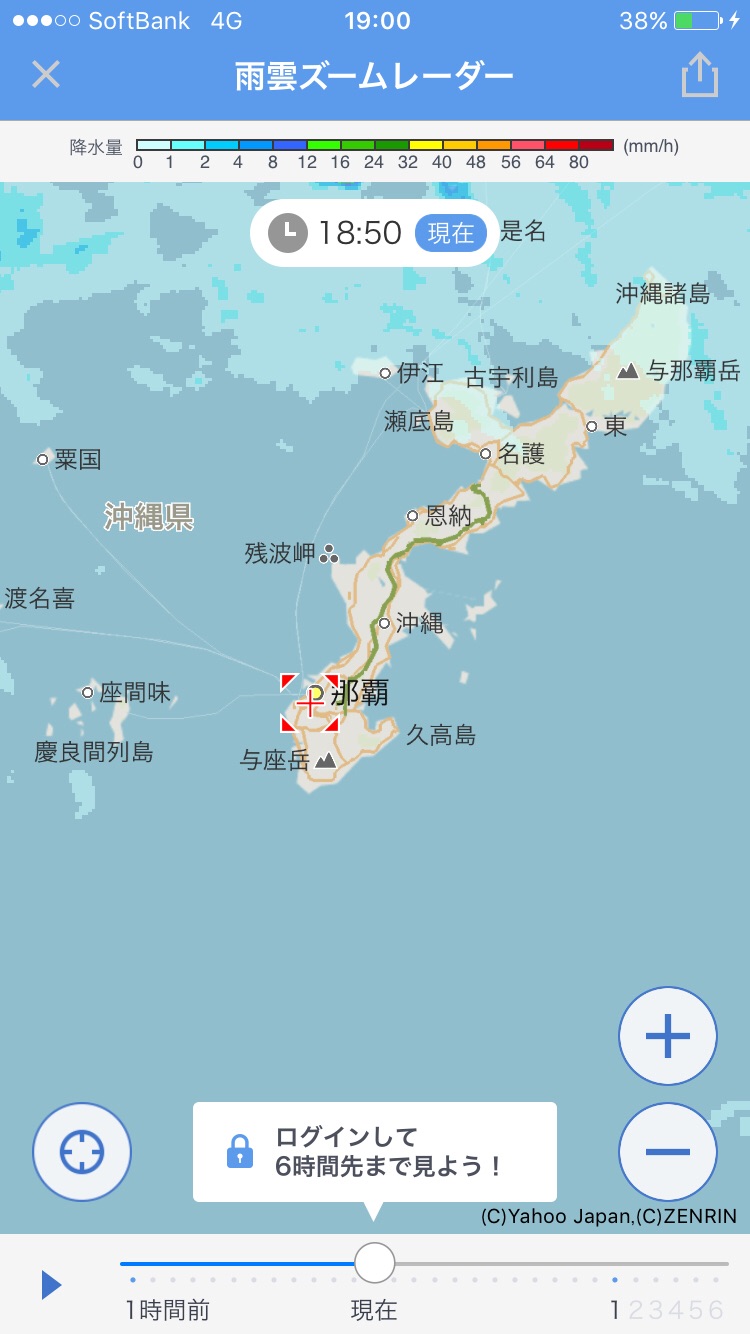750x1334 pixels.
Task: Tap the timeline slider handle
Action: (375, 1263)
